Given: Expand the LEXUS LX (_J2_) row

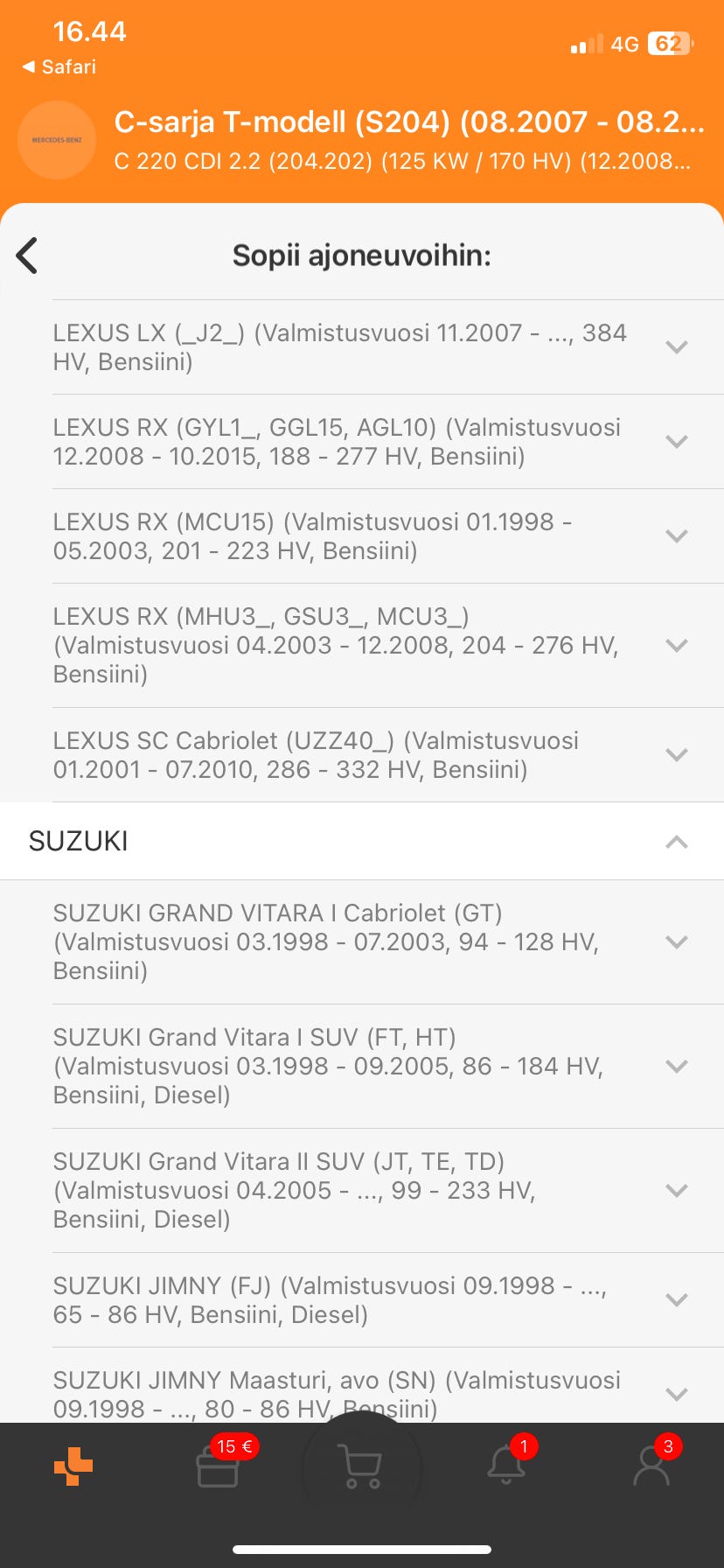Looking at the screenshot, I should 676,347.
